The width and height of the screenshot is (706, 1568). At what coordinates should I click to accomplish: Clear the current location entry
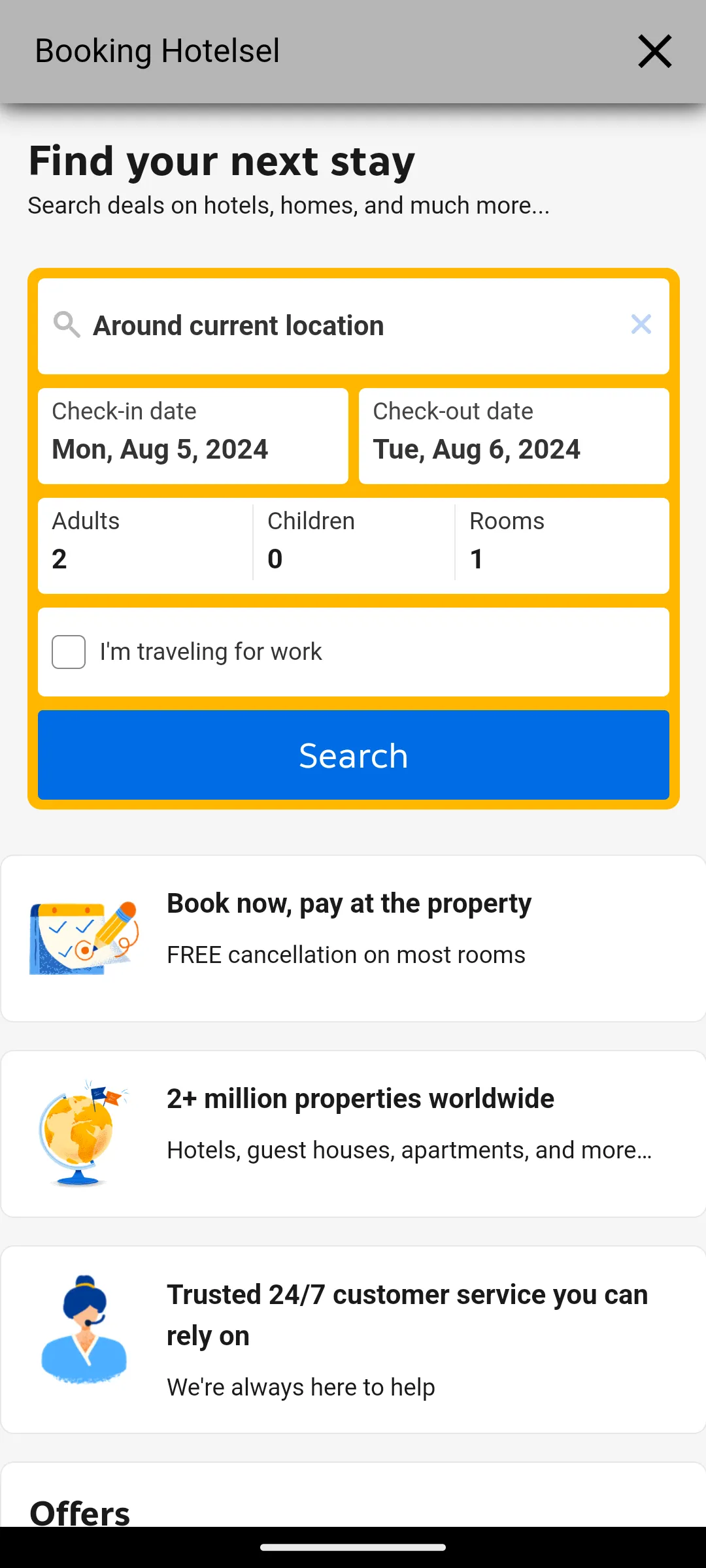(641, 325)
